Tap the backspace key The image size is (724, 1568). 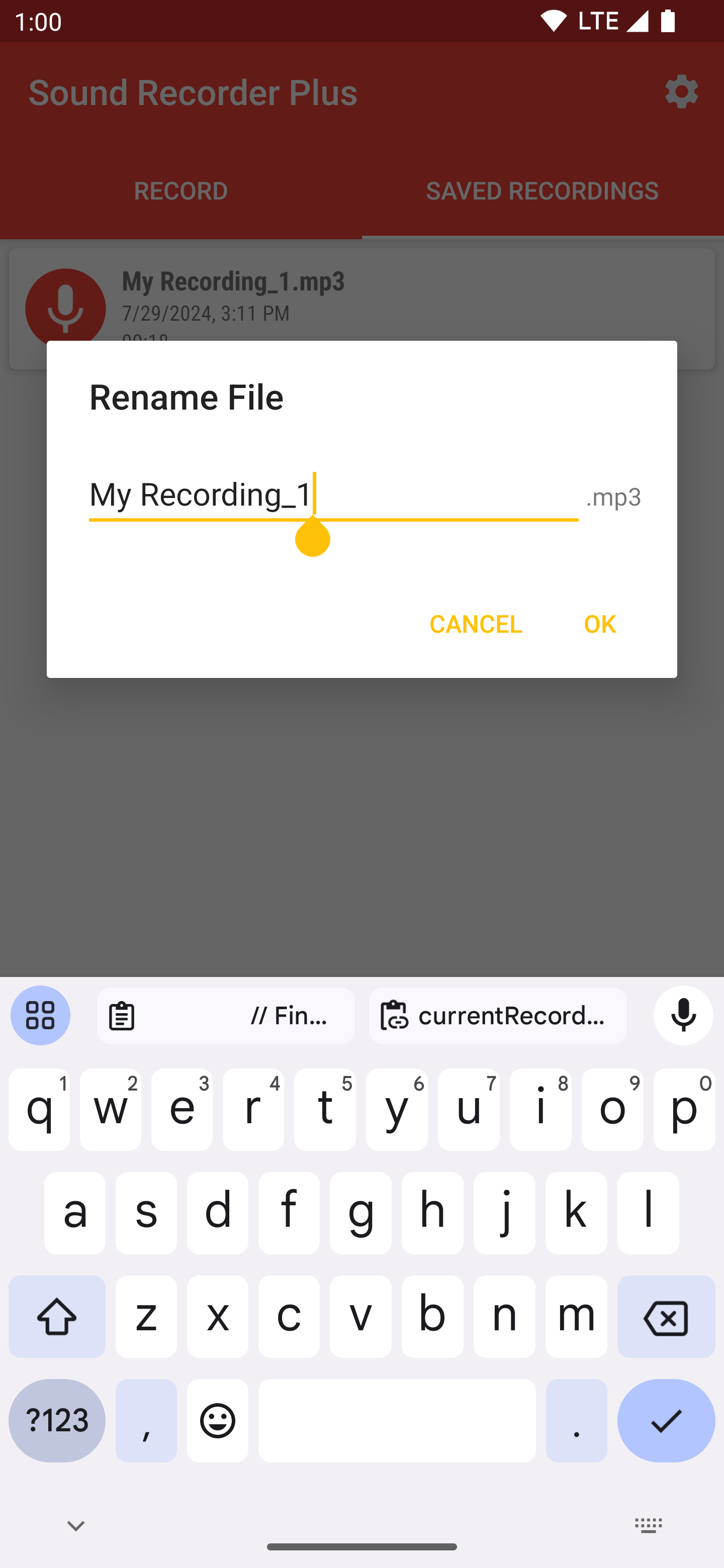coord(666,1317)
